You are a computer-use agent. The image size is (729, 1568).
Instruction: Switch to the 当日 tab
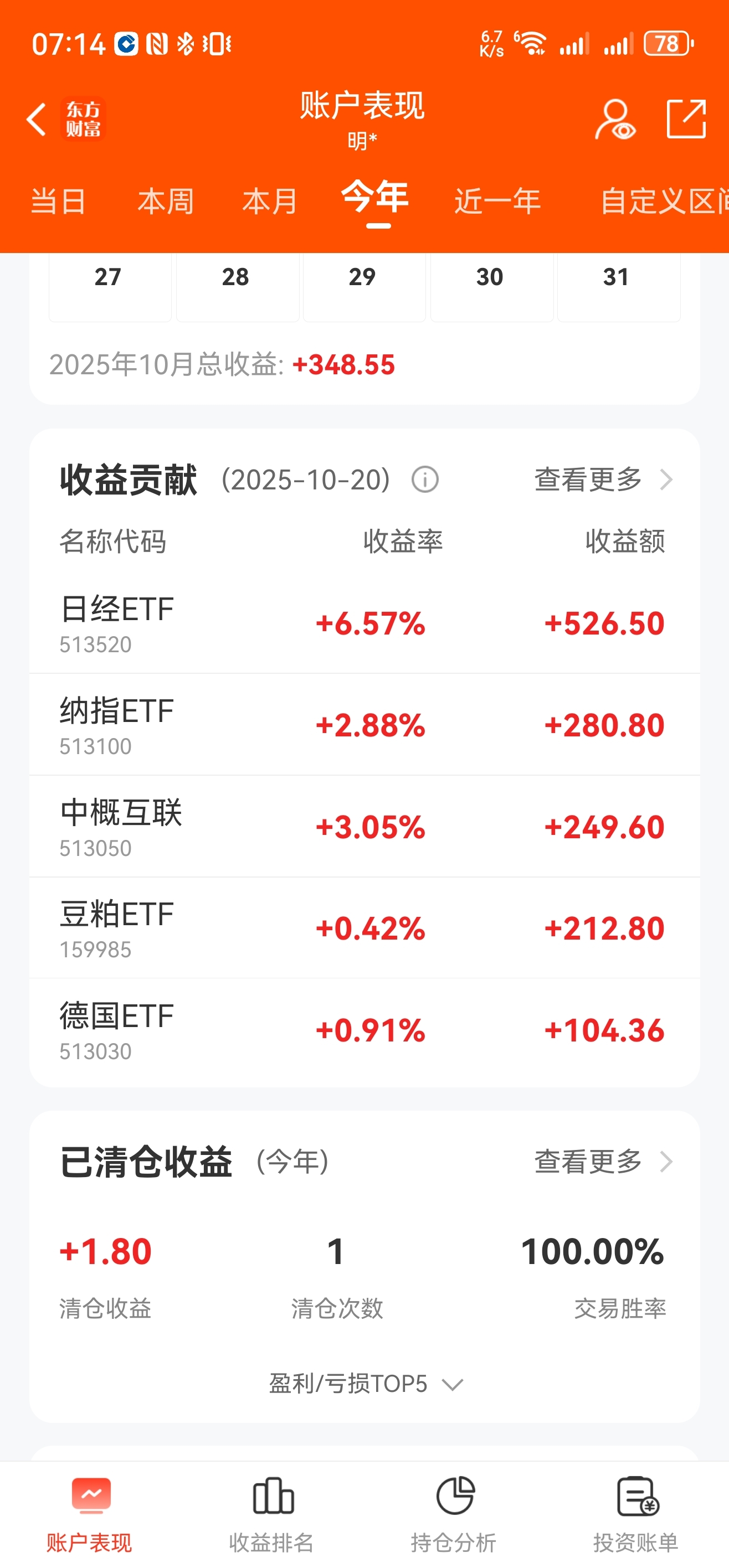pos(58,201)
